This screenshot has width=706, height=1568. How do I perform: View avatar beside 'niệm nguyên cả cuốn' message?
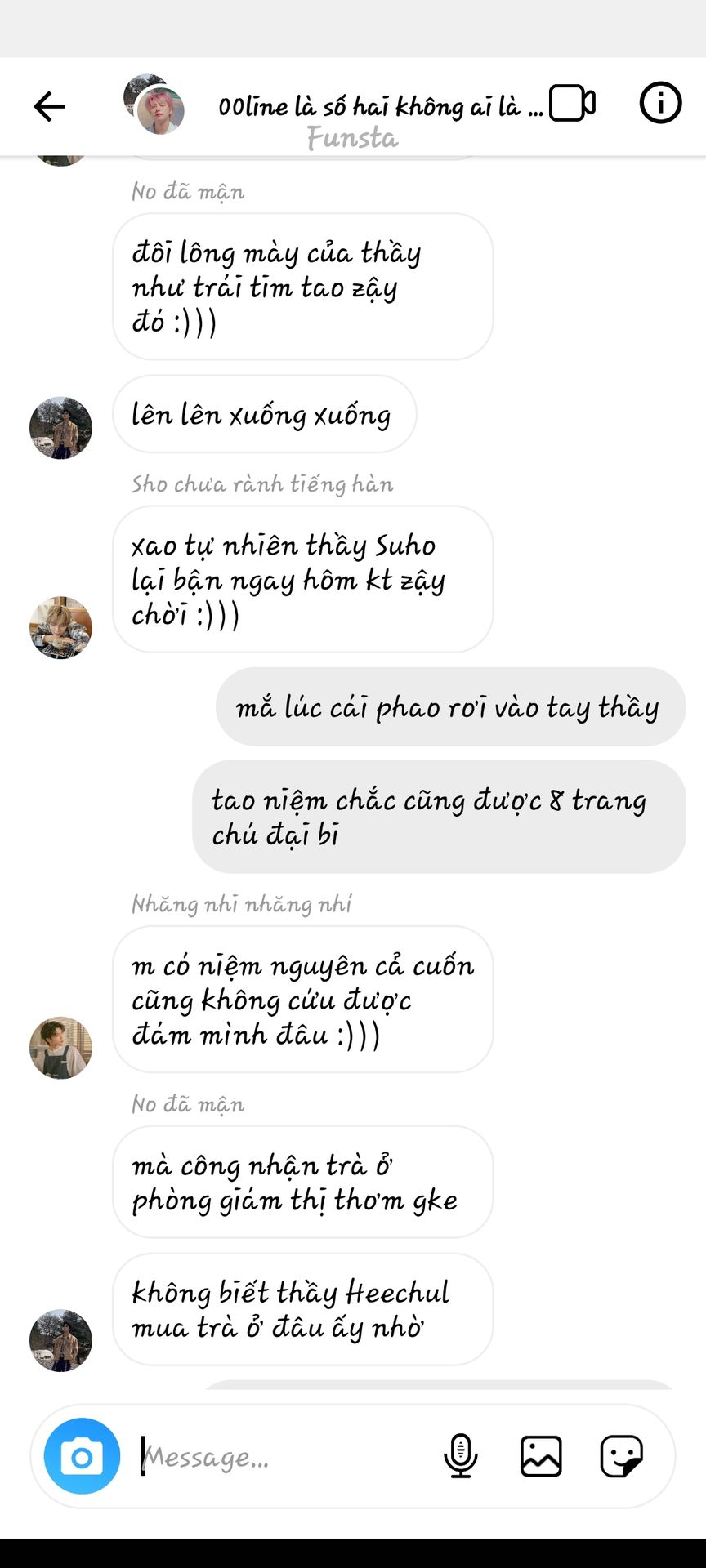coord(60,1048)
